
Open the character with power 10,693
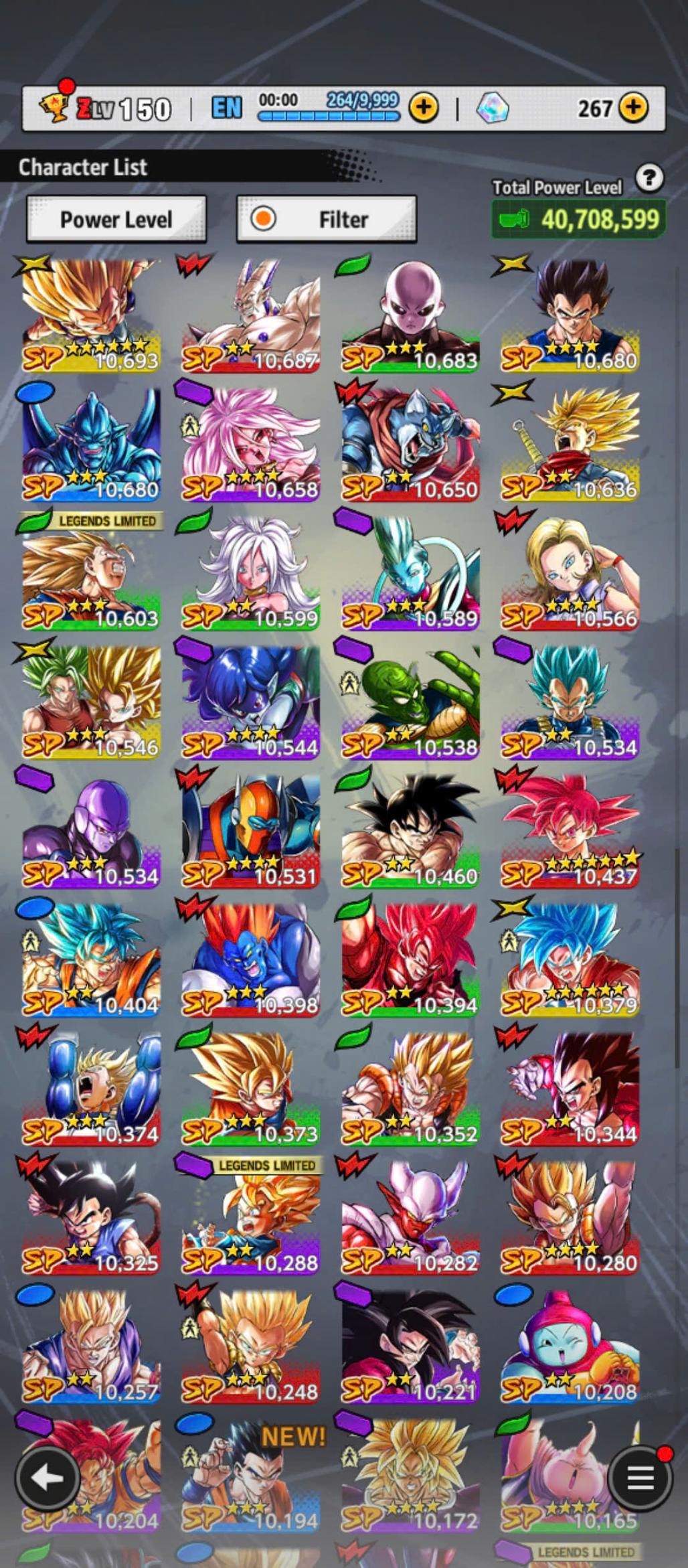[91, 315]
